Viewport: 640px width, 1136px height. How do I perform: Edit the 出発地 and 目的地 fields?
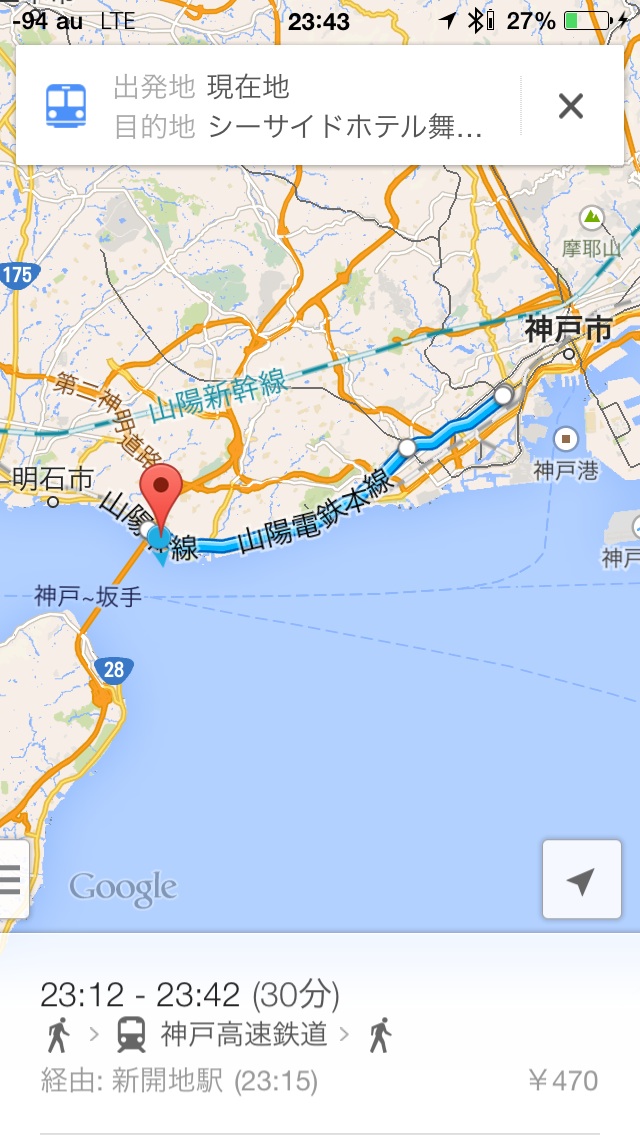(300, 106)
